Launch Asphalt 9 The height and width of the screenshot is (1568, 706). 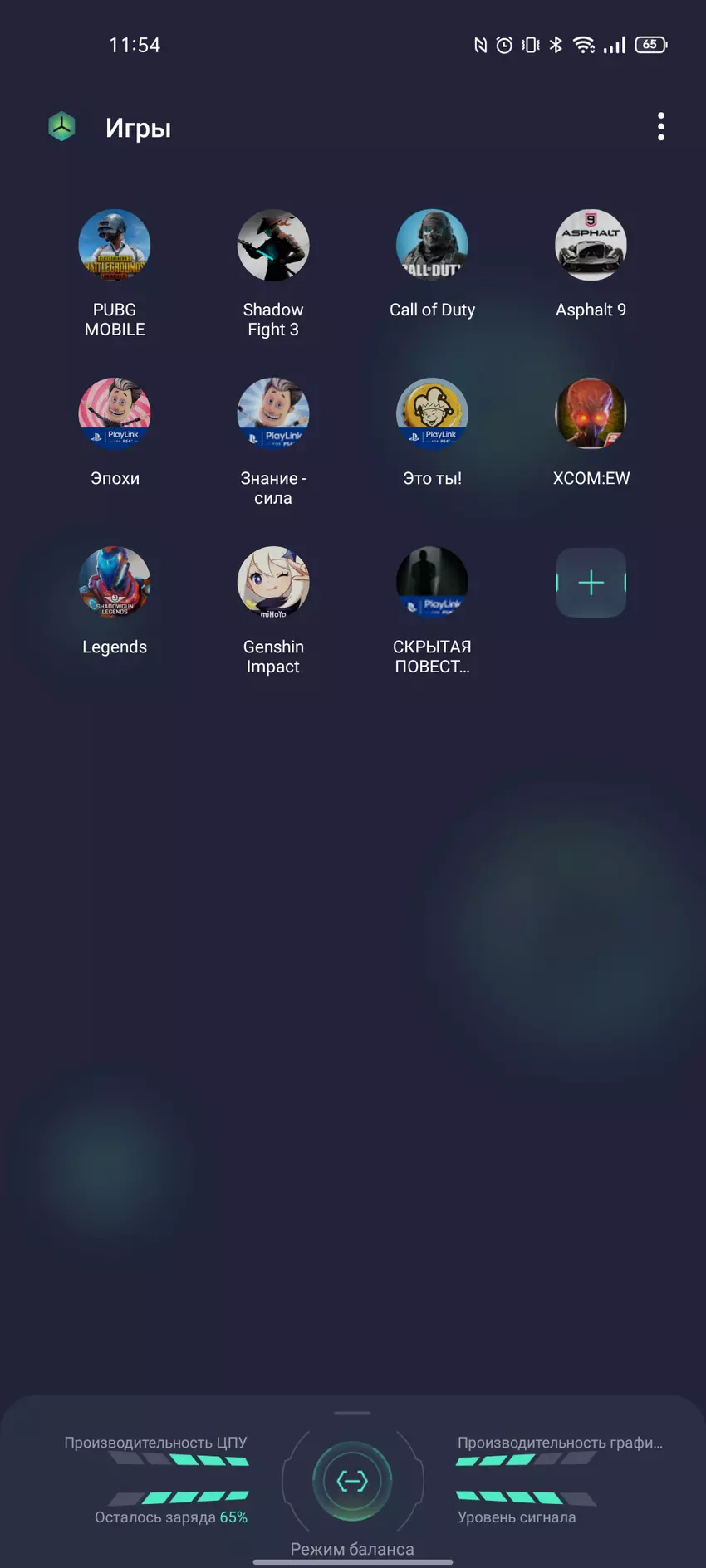pos(591,246)
